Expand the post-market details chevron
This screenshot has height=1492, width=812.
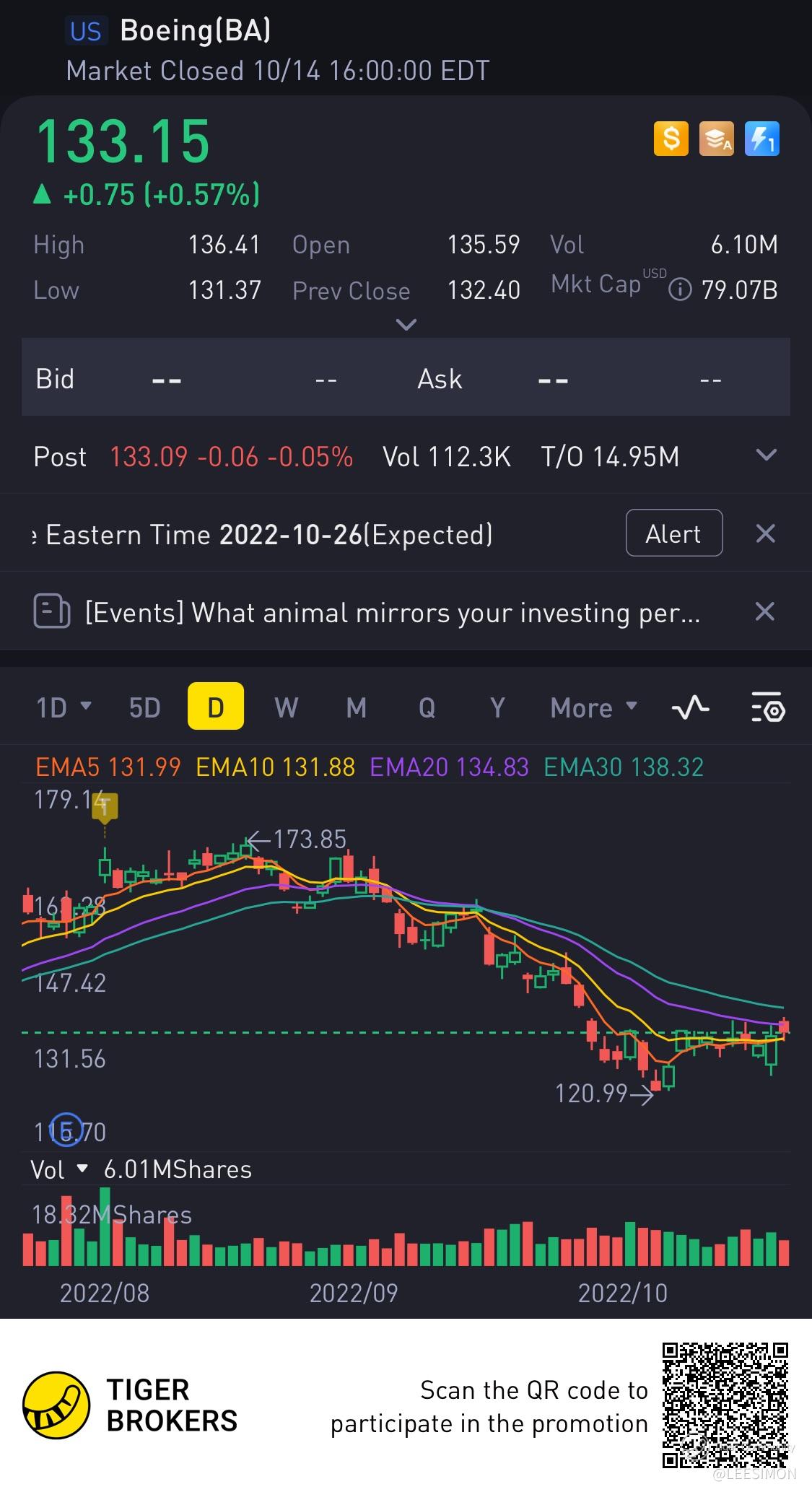tap(765, 455)
